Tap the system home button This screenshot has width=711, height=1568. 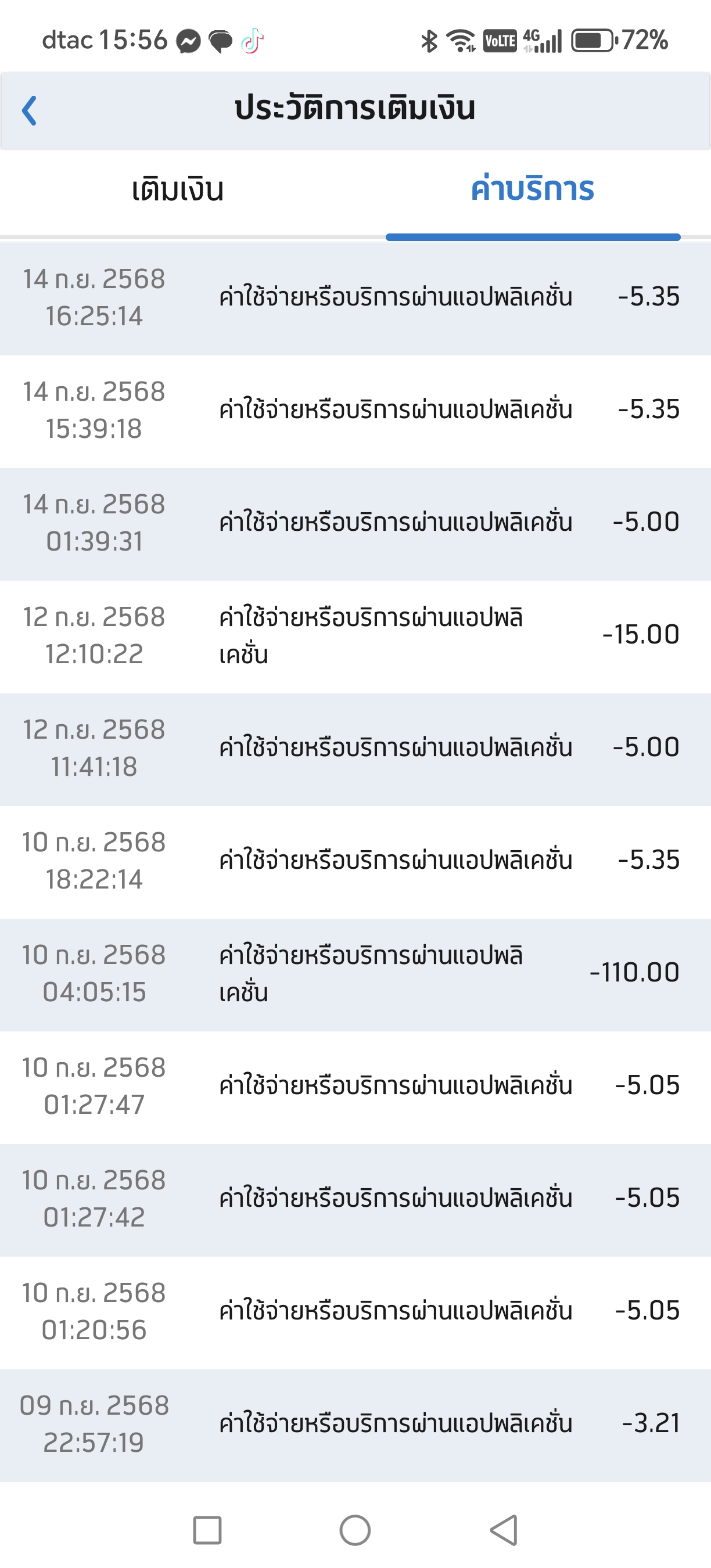click(355, 1530)
